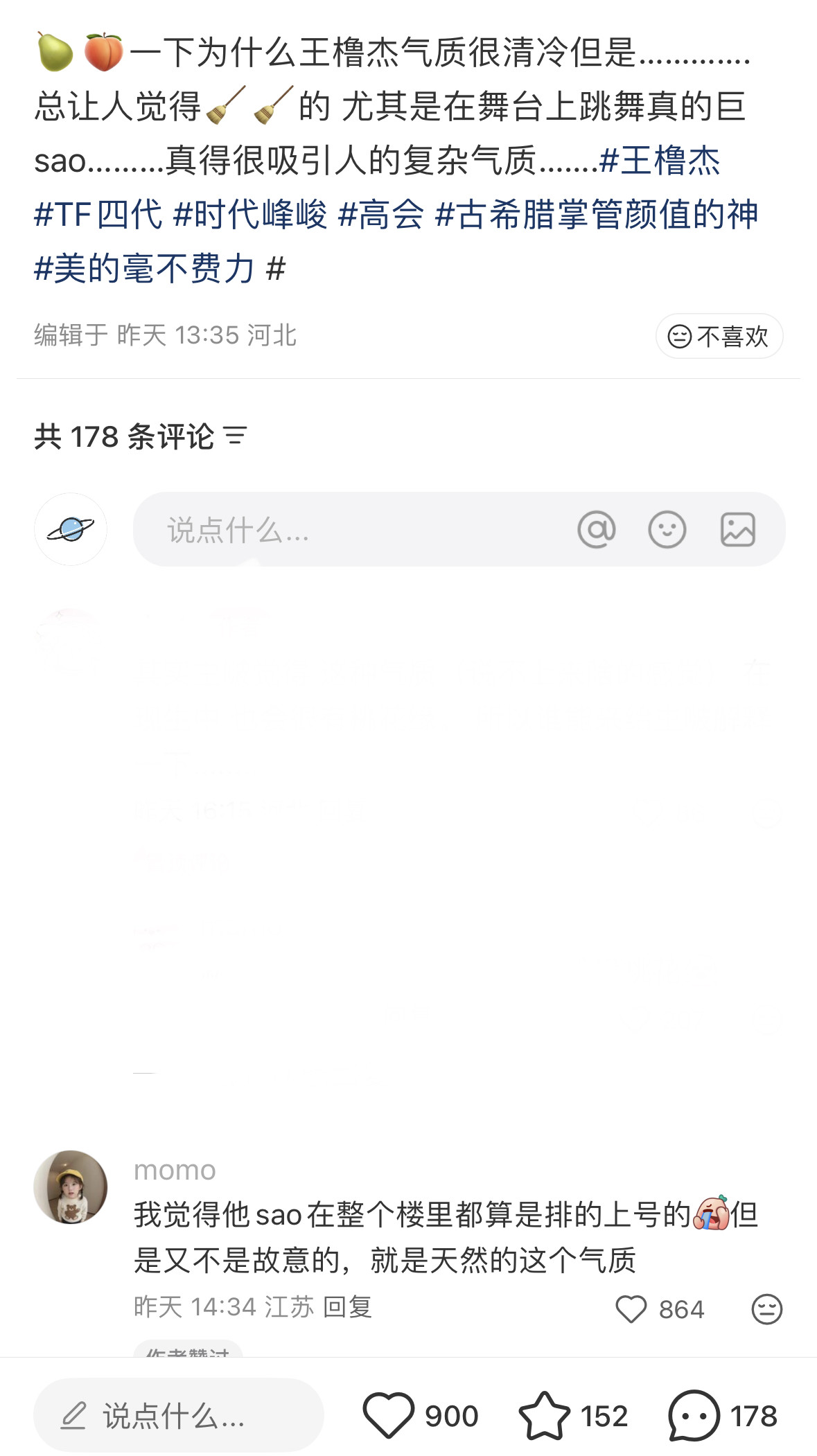Open the #王橹杰 hashtag
This screenshot has height=1456, width=817.
point(660,161)
